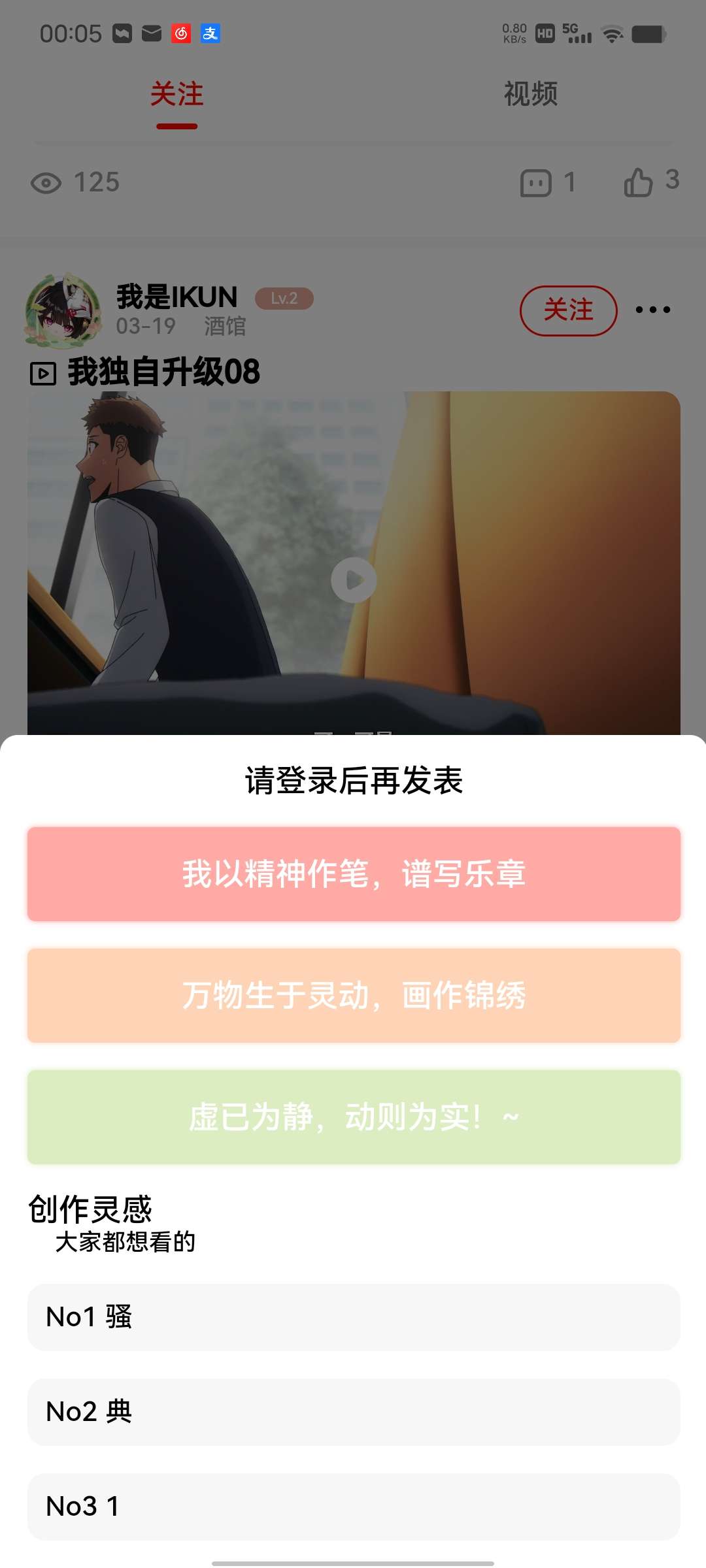
Task: Open the No1 骚 inspiration topic
Action: click(353, 1317)
